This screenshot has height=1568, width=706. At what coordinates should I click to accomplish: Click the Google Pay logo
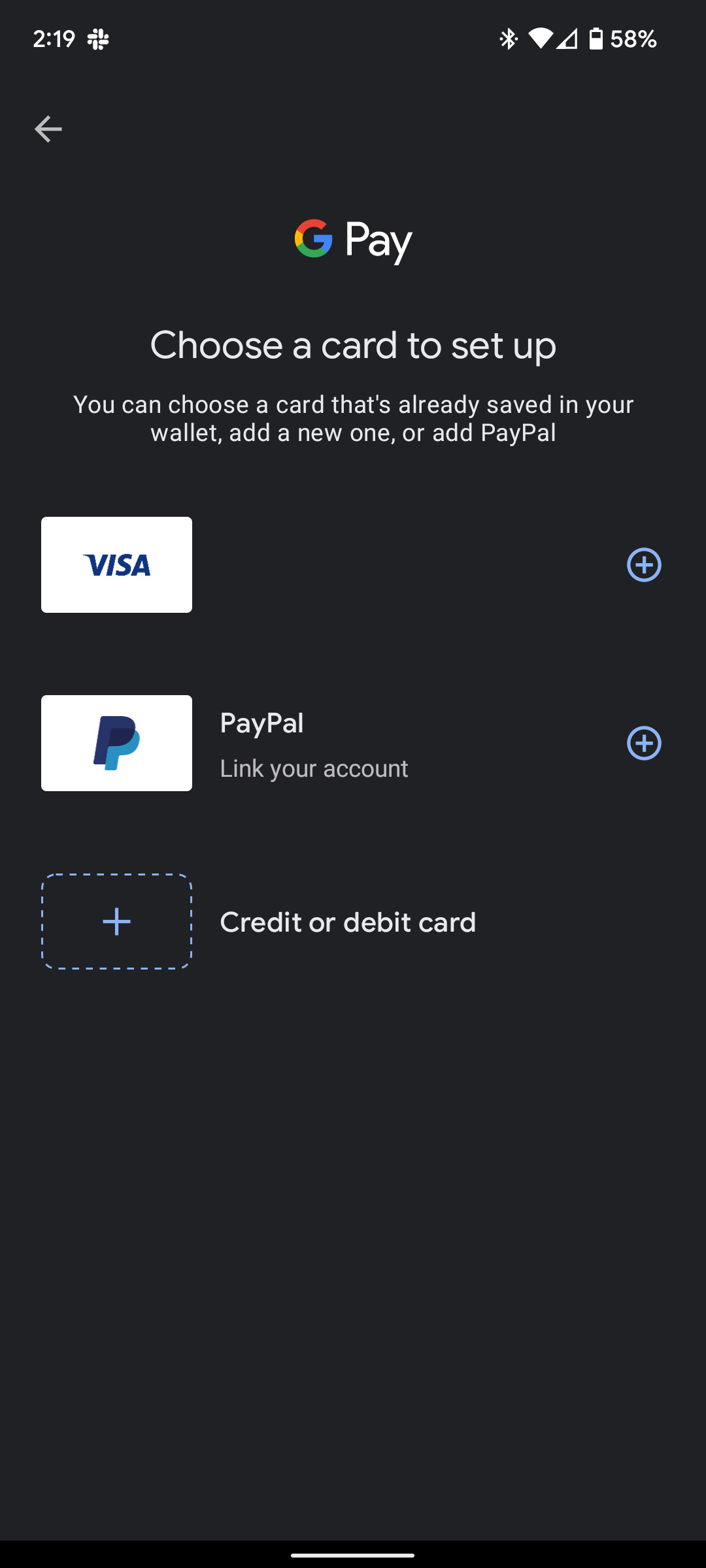coord(352,239)
